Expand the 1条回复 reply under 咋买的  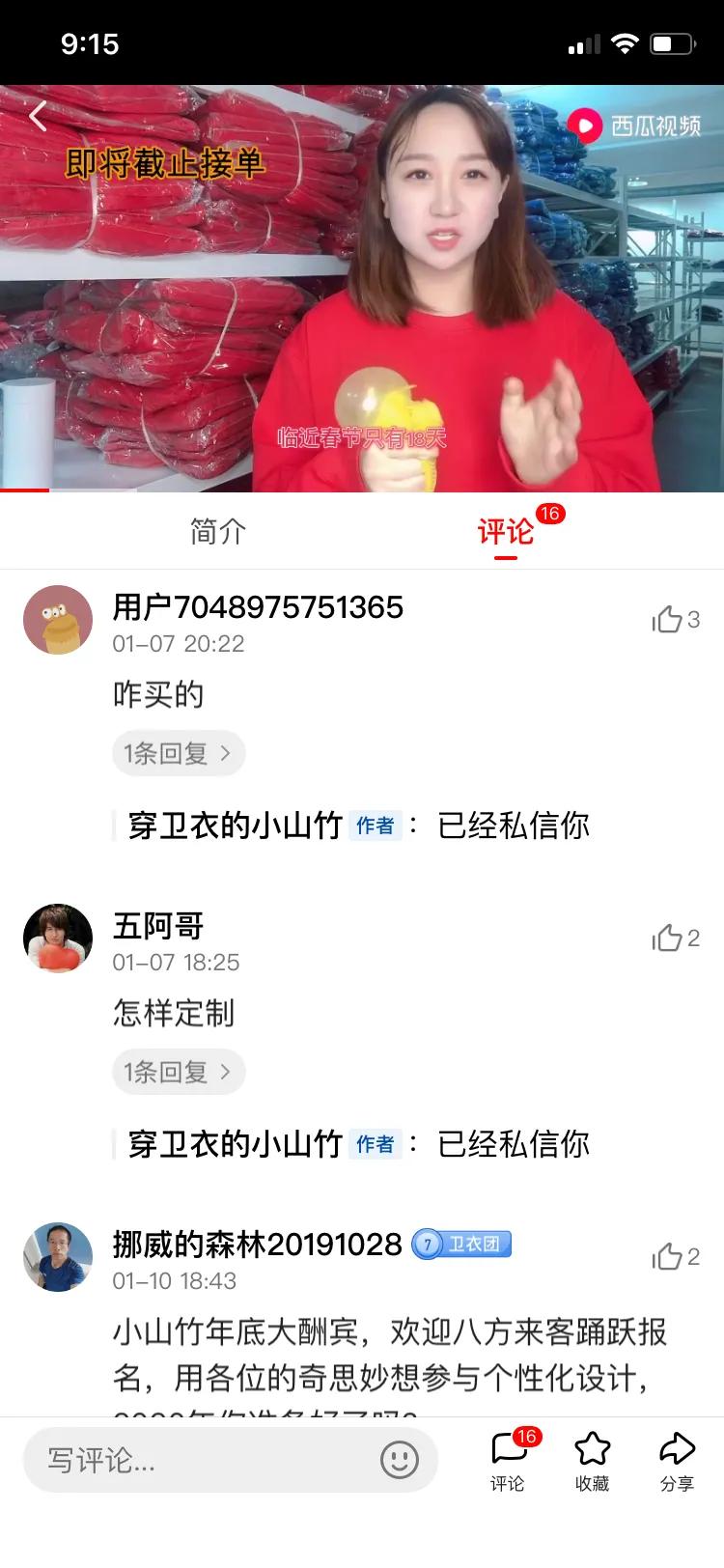pos(179,753)
